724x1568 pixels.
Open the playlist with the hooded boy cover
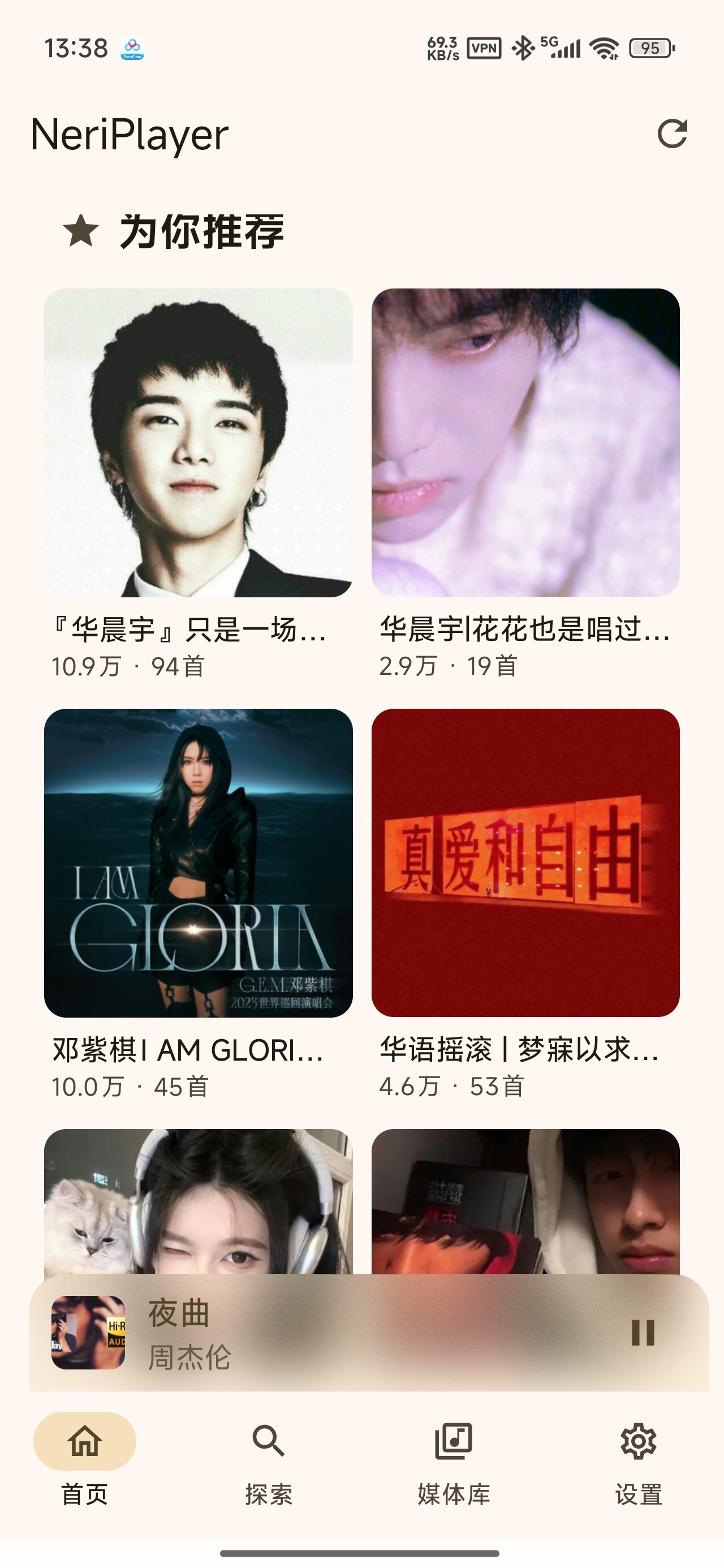tap(525, 1201)
